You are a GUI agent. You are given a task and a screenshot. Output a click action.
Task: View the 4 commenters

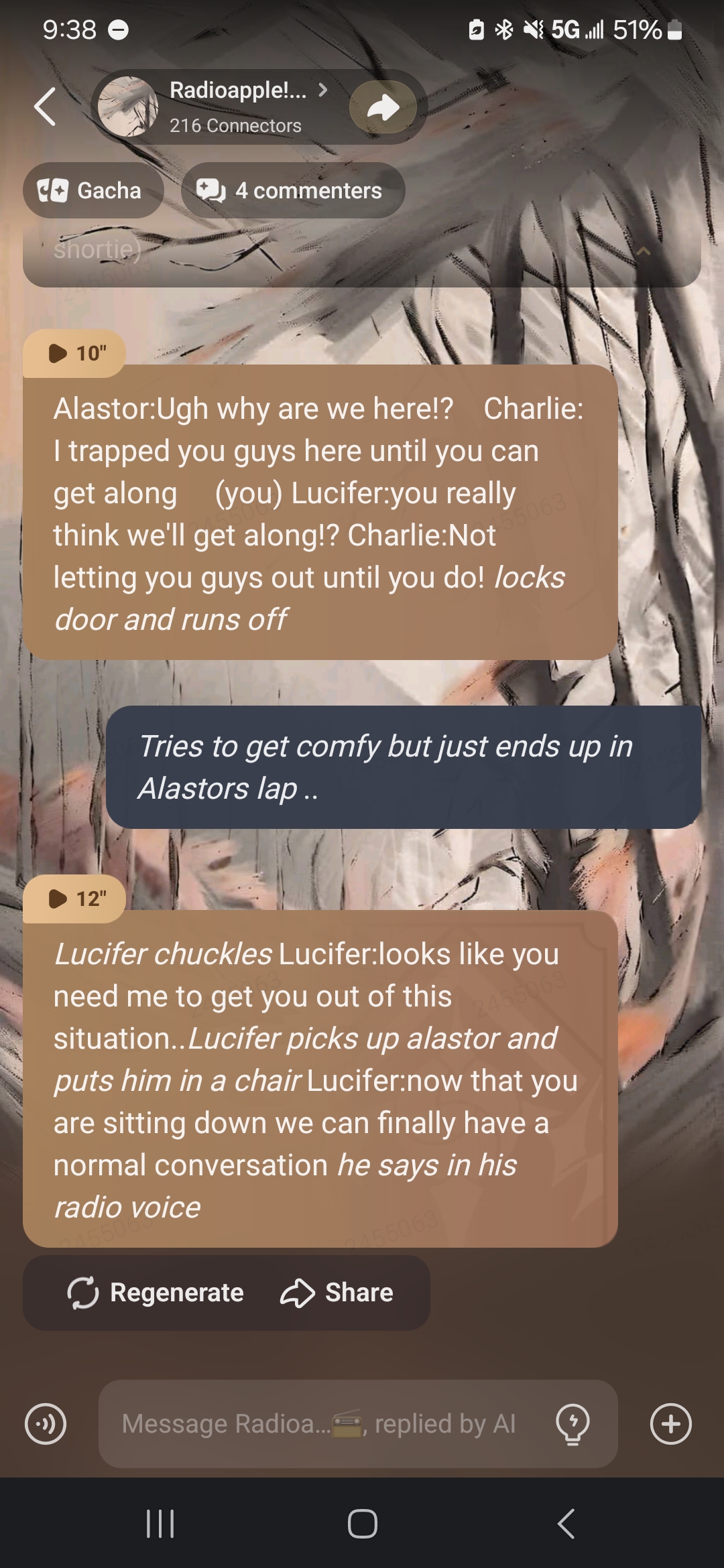point(293,190)
